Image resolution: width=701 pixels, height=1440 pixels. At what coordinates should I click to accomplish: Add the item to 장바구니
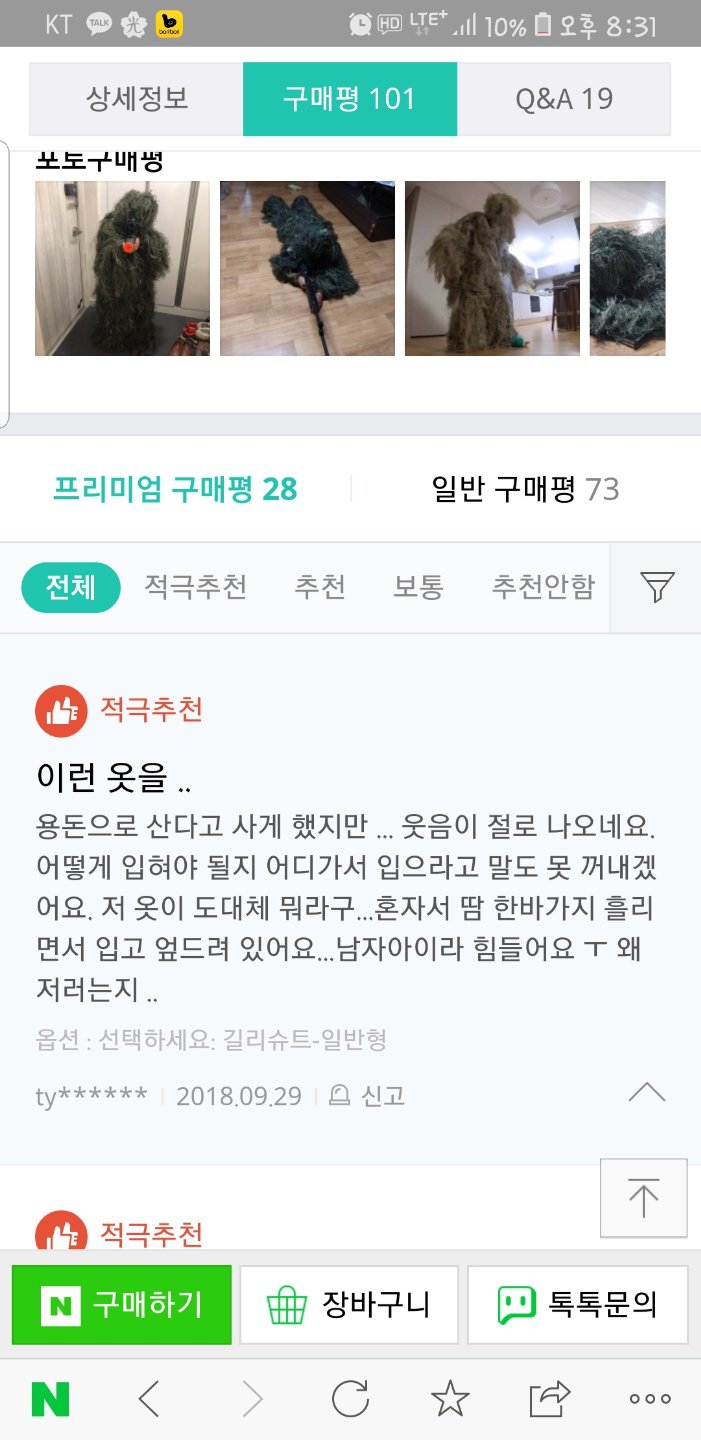coord(349,1304)
